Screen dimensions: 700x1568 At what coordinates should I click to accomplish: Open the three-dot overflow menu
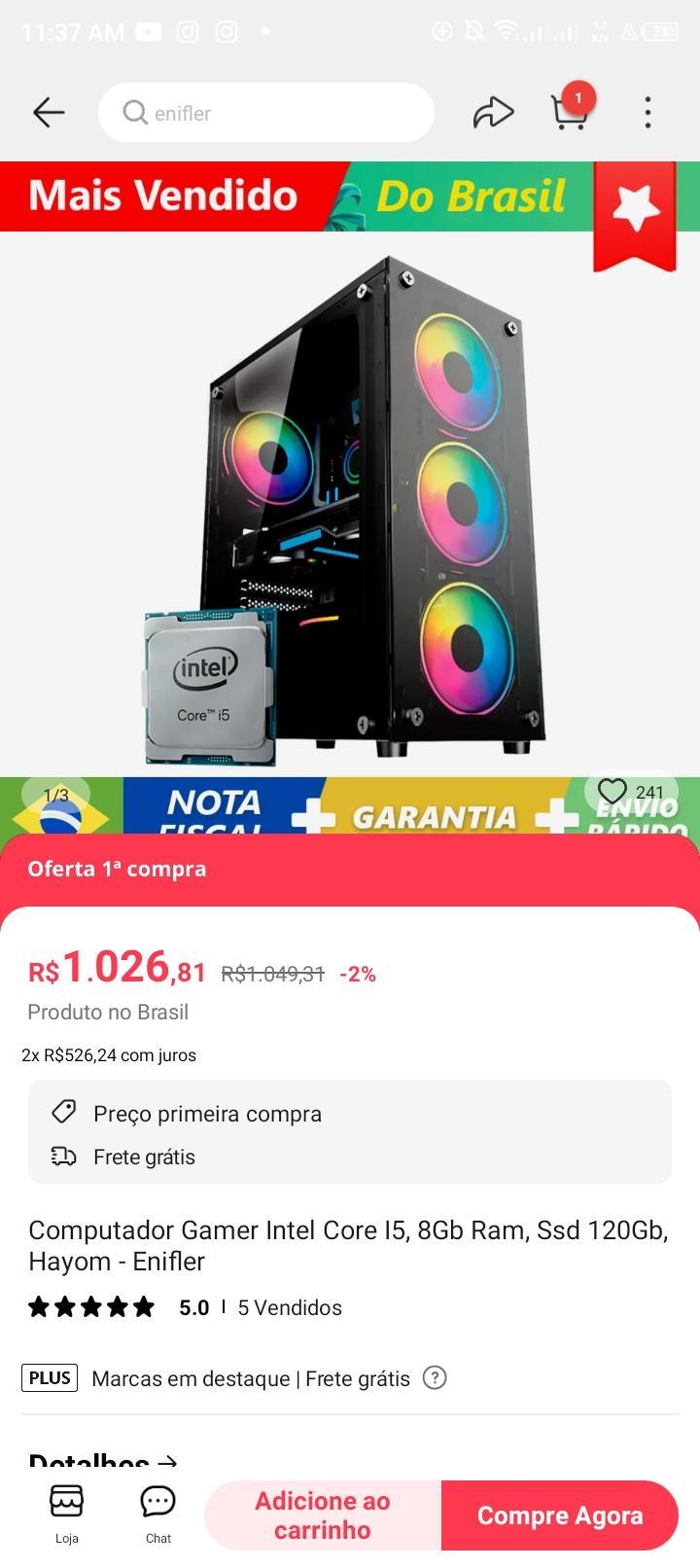pyautogui.click(x=647, y=113)
